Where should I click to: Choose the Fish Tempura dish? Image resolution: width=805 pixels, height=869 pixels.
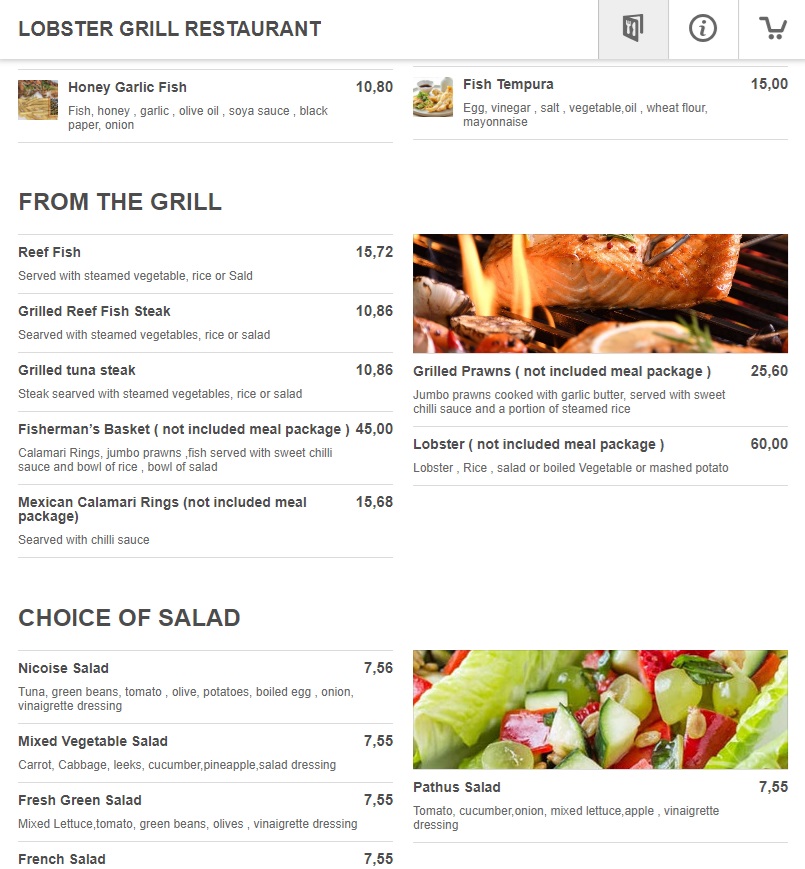coord(508,85)
